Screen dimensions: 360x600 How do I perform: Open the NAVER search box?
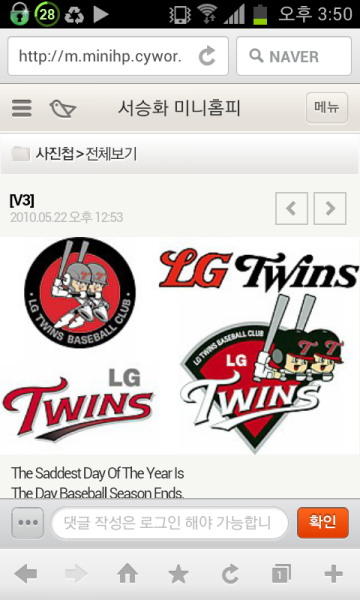click(294, 56)
